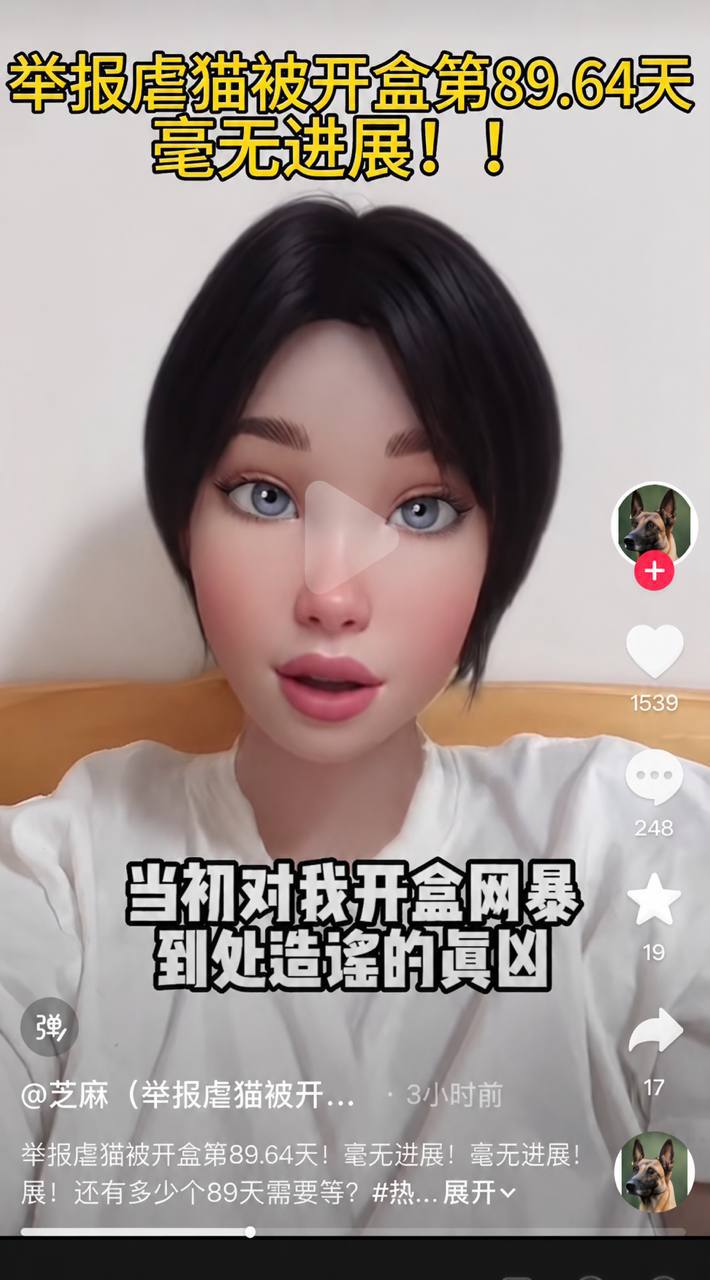Screen dimensions: 710x1280
Task: Follow the author with the red plus button
Action: [x=654, y=572]
